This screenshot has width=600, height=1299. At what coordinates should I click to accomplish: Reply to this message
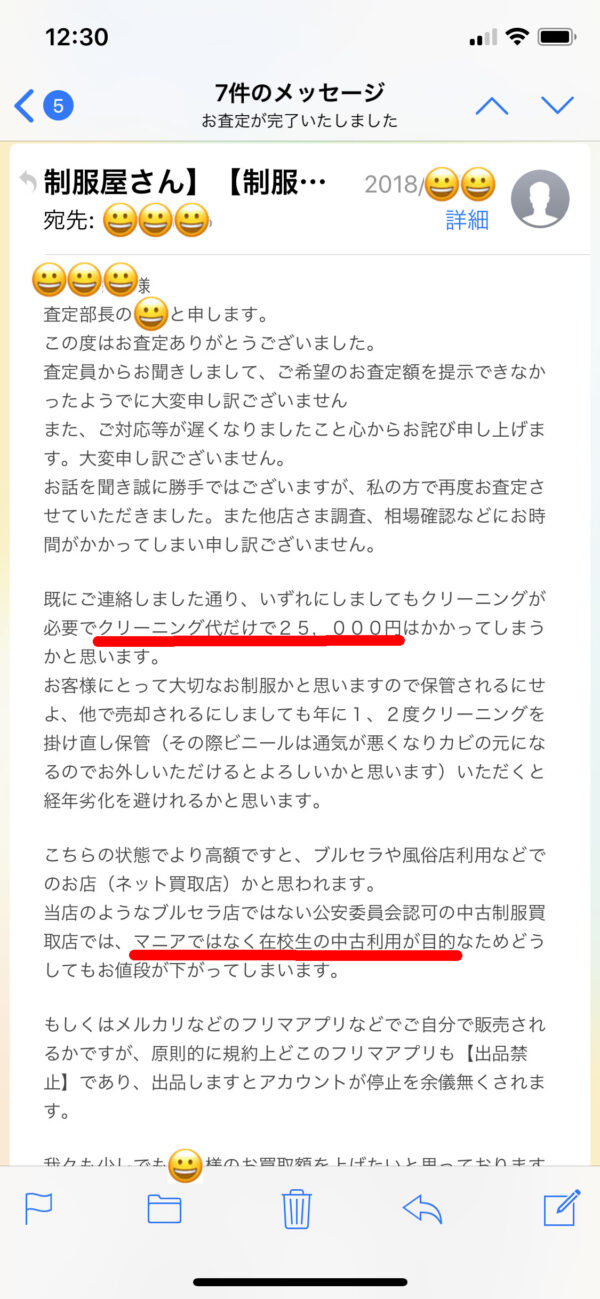[x=423, y=1209]
